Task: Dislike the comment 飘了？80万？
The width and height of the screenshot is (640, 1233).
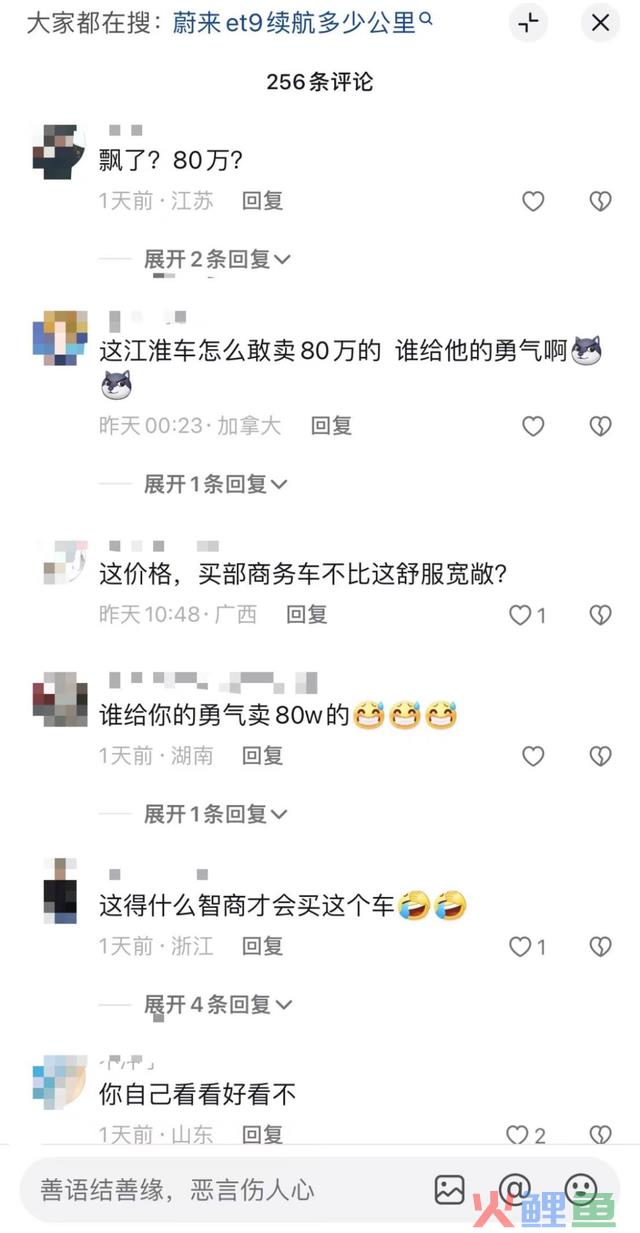Action: [x=599, y=201]
